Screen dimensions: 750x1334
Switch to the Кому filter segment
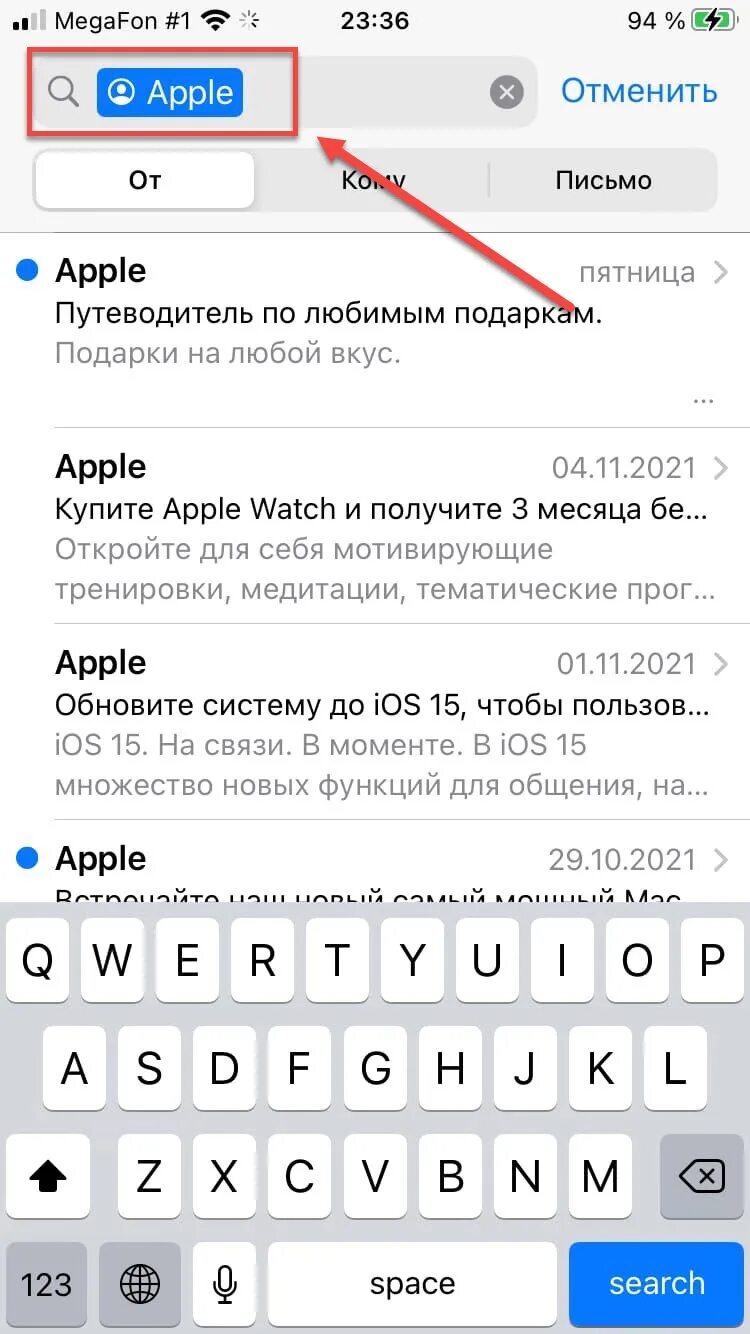pyautogui.click(x=372, y=180)
